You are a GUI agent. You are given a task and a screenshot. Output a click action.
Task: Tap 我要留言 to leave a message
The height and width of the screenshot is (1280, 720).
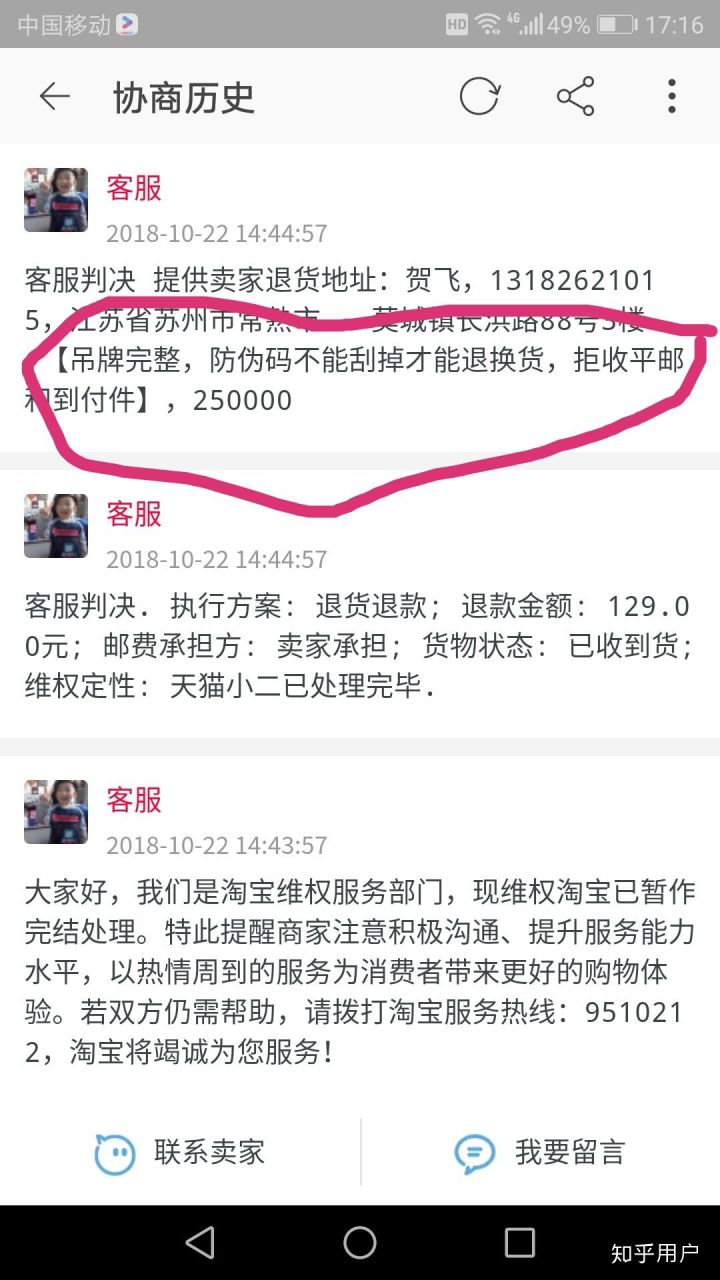pyautogui.click(x=540, y=1152)
